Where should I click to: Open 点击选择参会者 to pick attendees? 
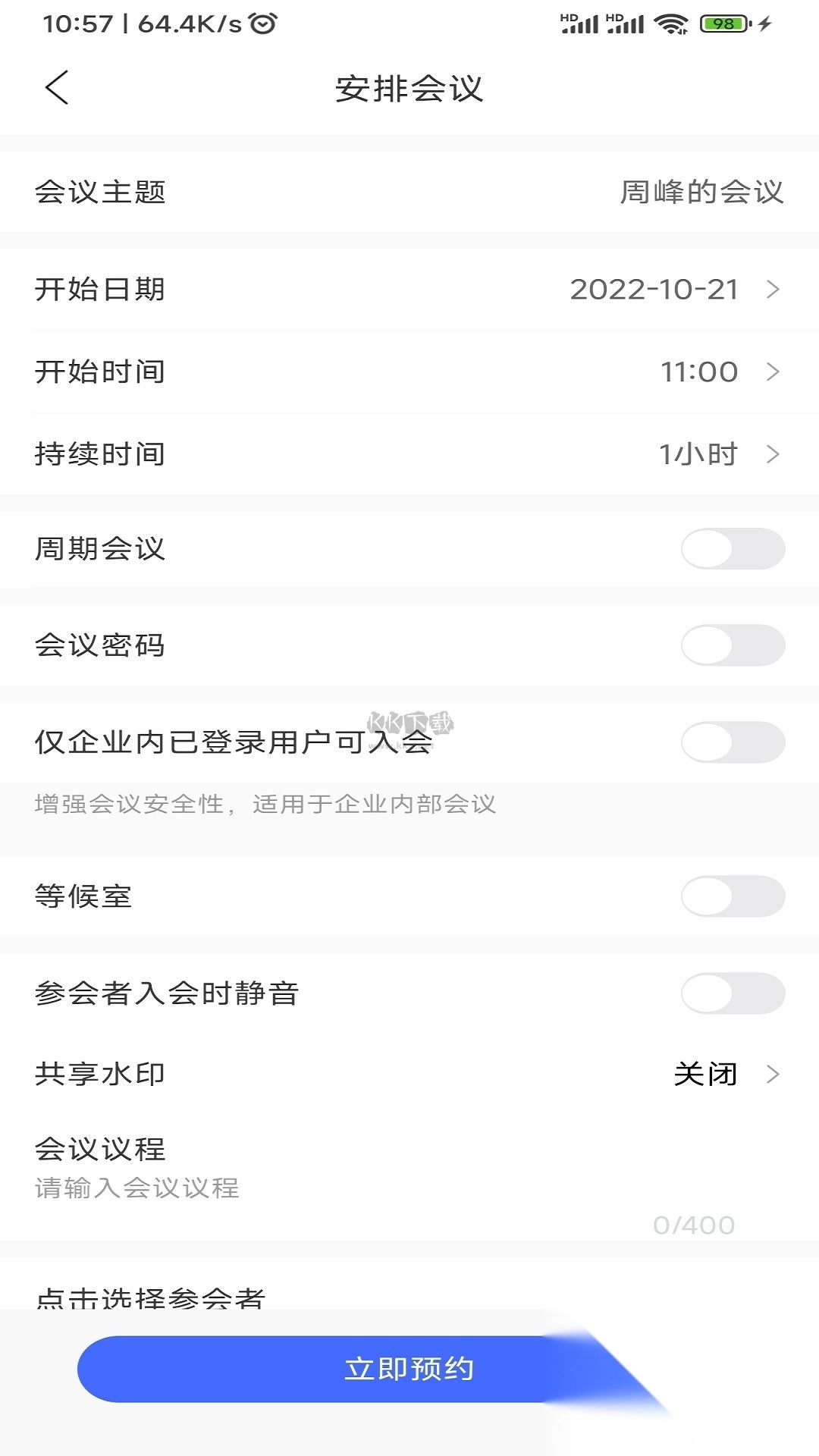[150, 1295]
